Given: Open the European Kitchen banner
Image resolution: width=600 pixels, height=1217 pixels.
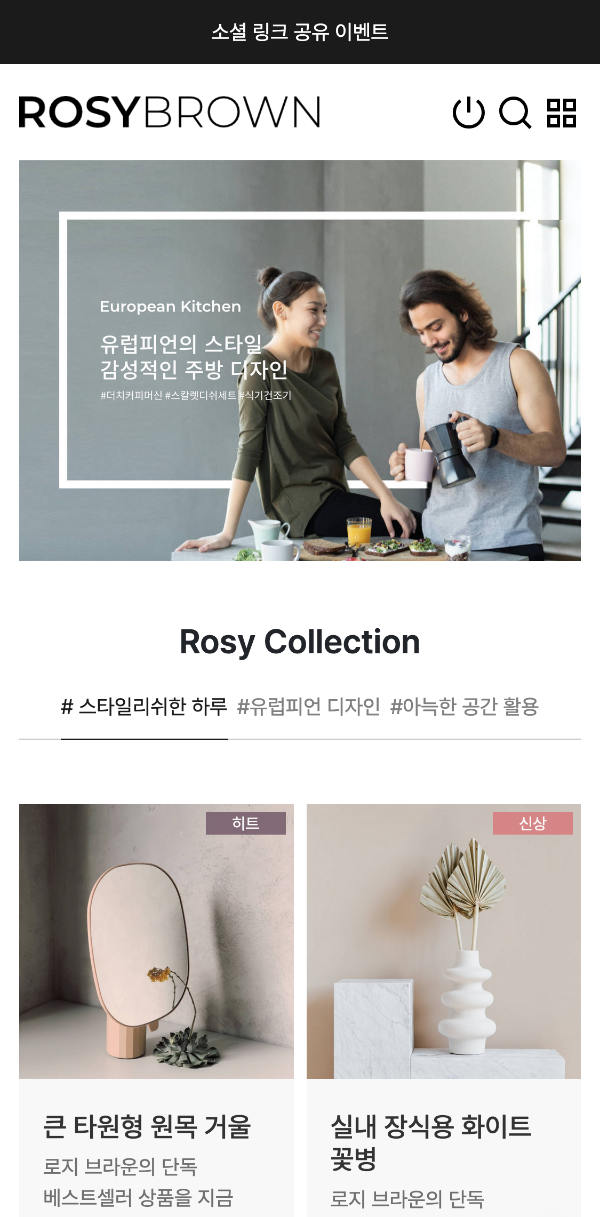Looking at the screenshot, I should click(x=300, y=360).
